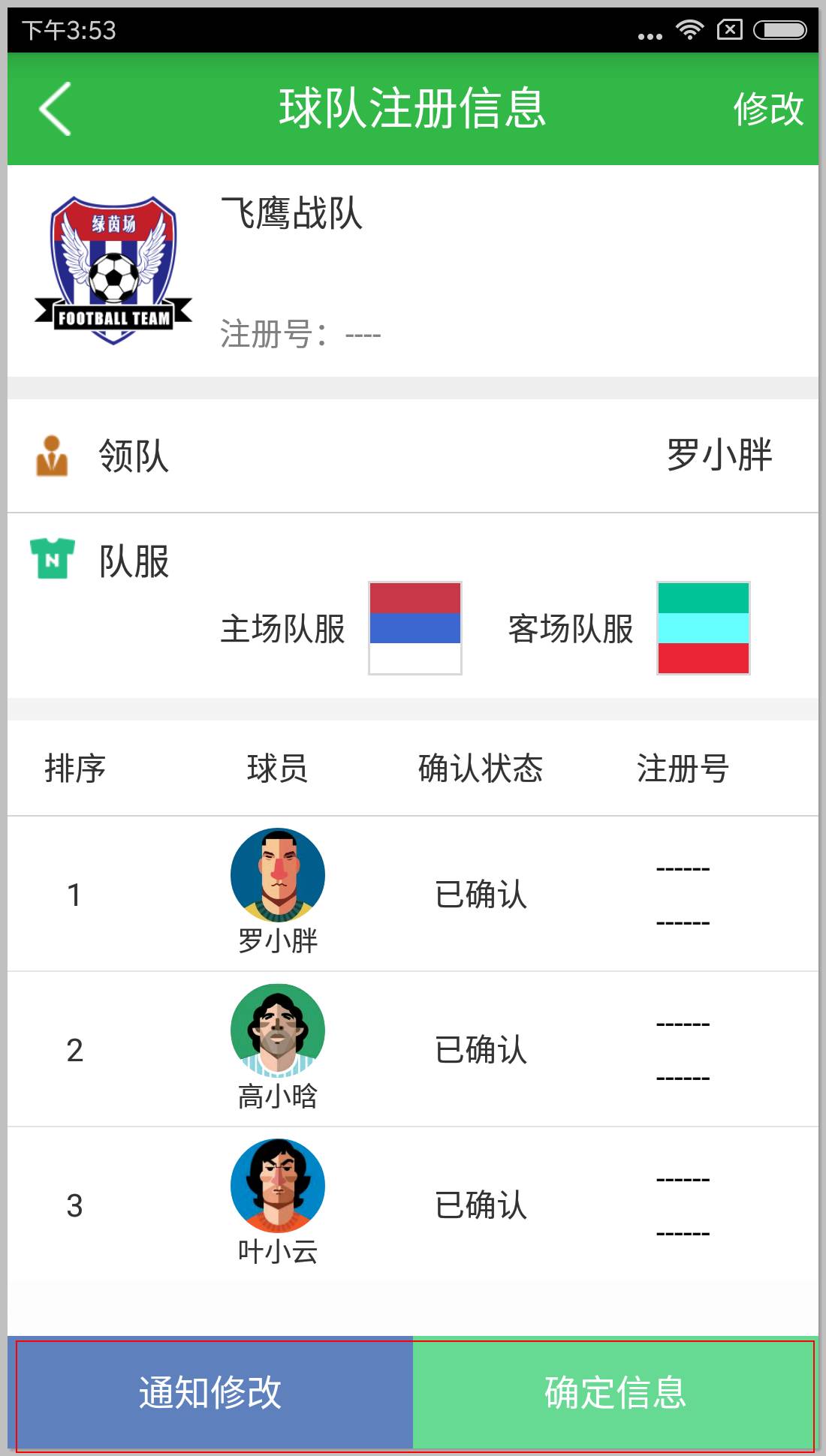Screen dimensions: 826x1456
Task: Open 叶小云's player avatar
Action: click(278, 1186)
